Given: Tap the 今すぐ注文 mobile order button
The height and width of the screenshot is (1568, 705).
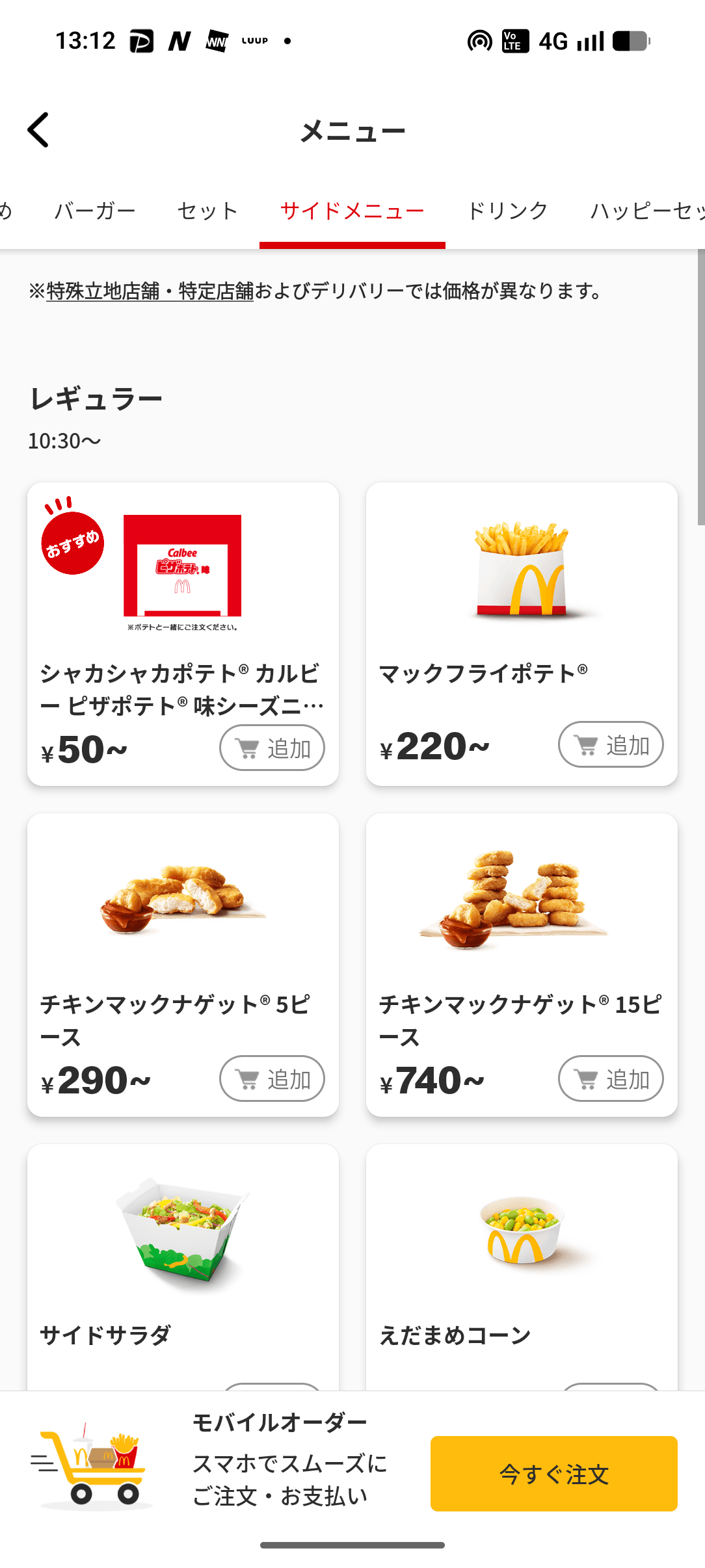Looking at the screenshot, I should pyautogui.click(x=553, y=1474).
